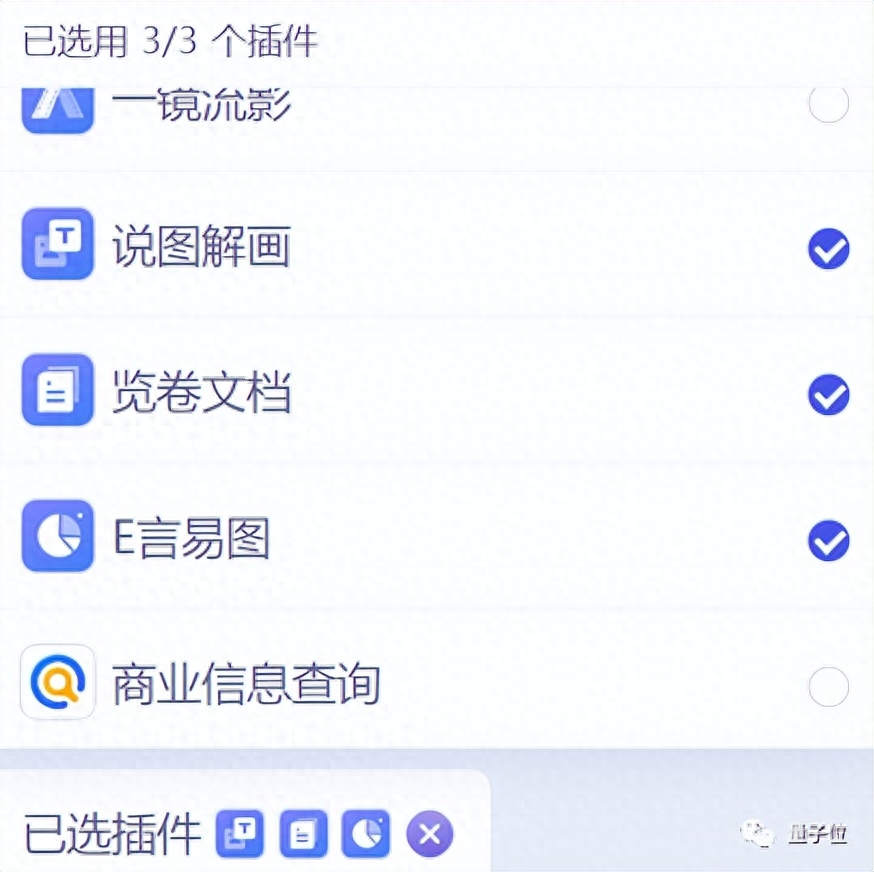This screenshot has height=872, width=874.
Task: Select the 商业信息查询 plugin
Action: pyautogui.click(x=828, y=687)
